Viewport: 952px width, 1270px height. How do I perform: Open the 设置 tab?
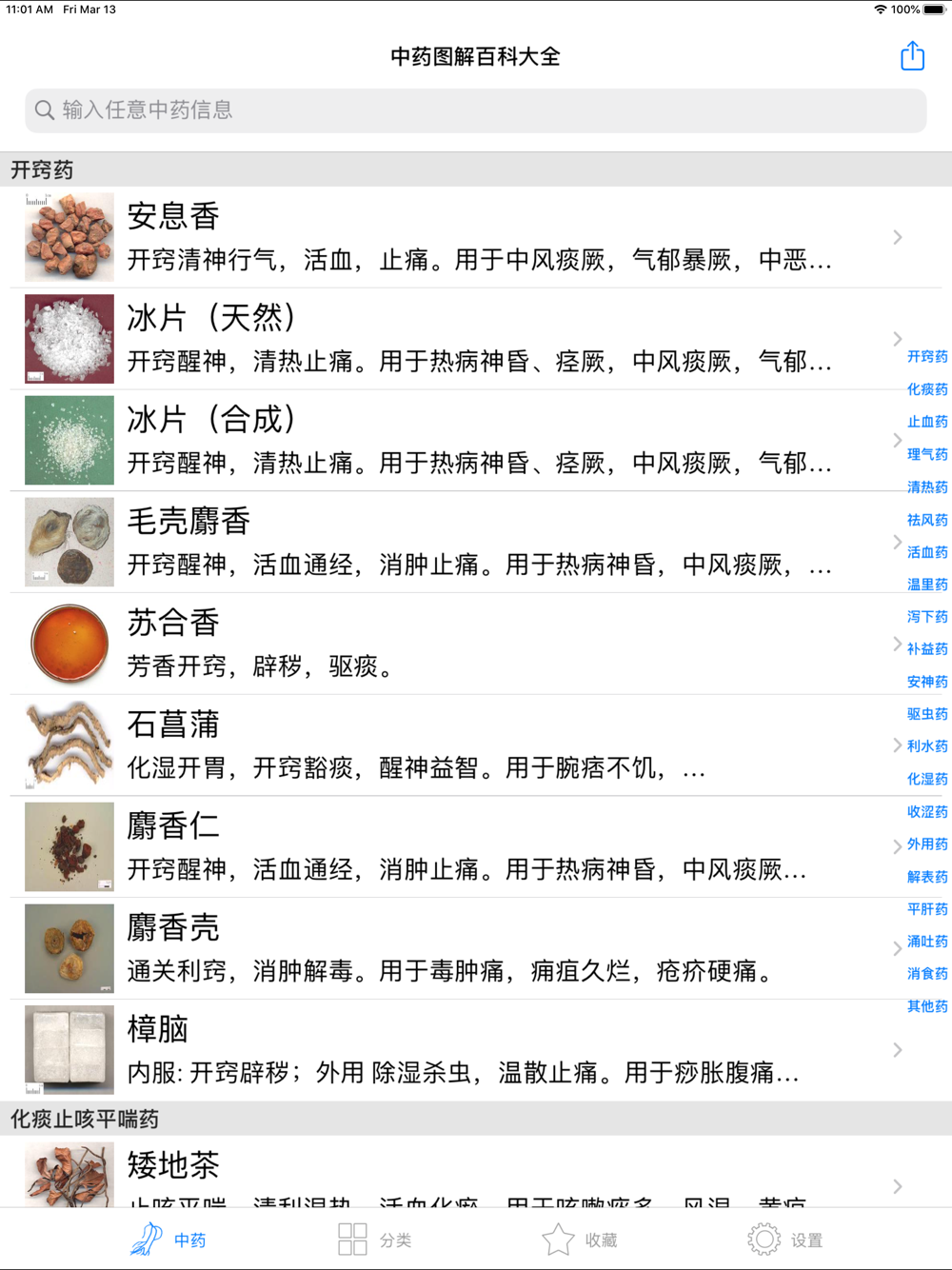point(785,1240)
